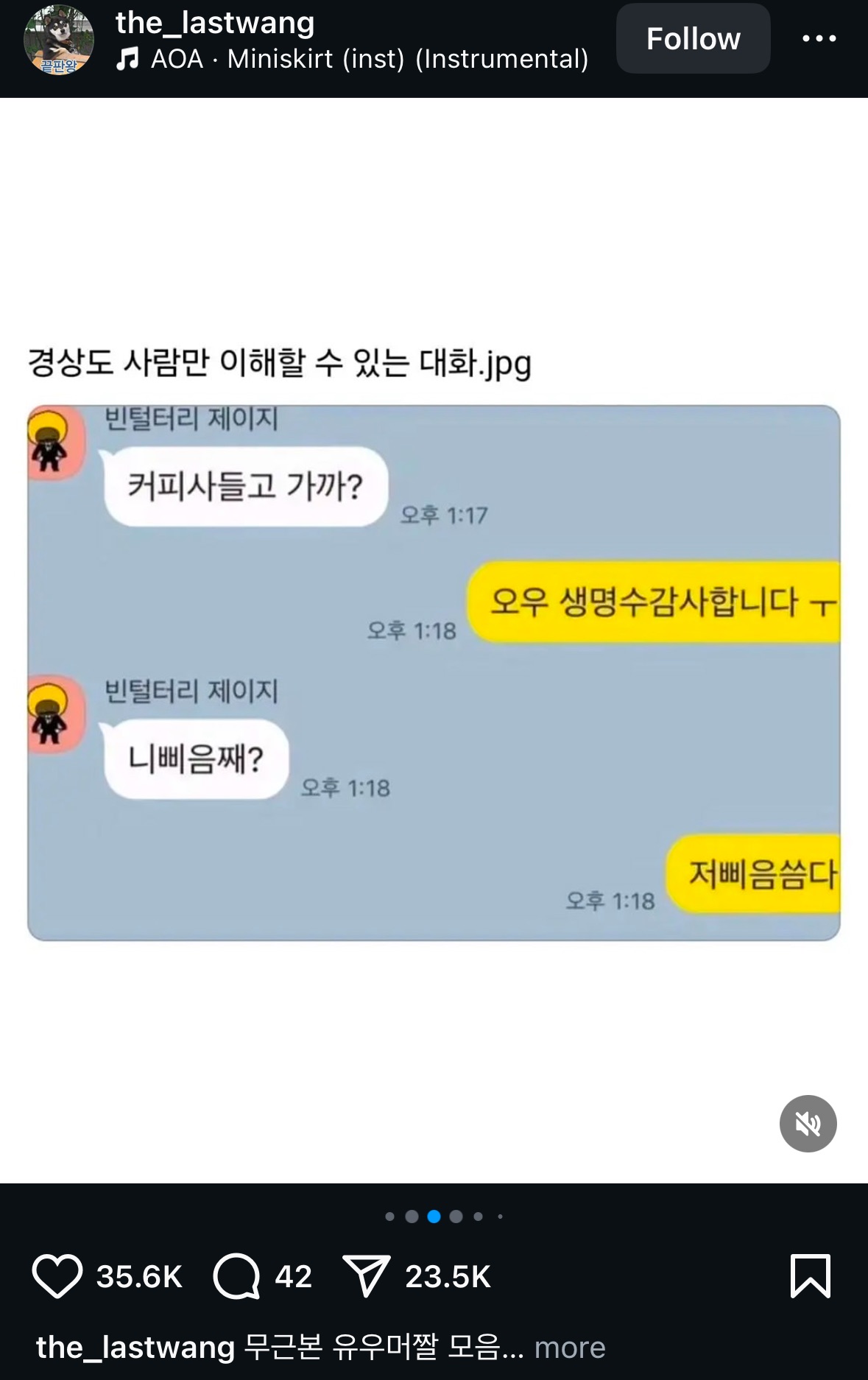
Task: Expand the caption with more
Action: pos(569,1348)
